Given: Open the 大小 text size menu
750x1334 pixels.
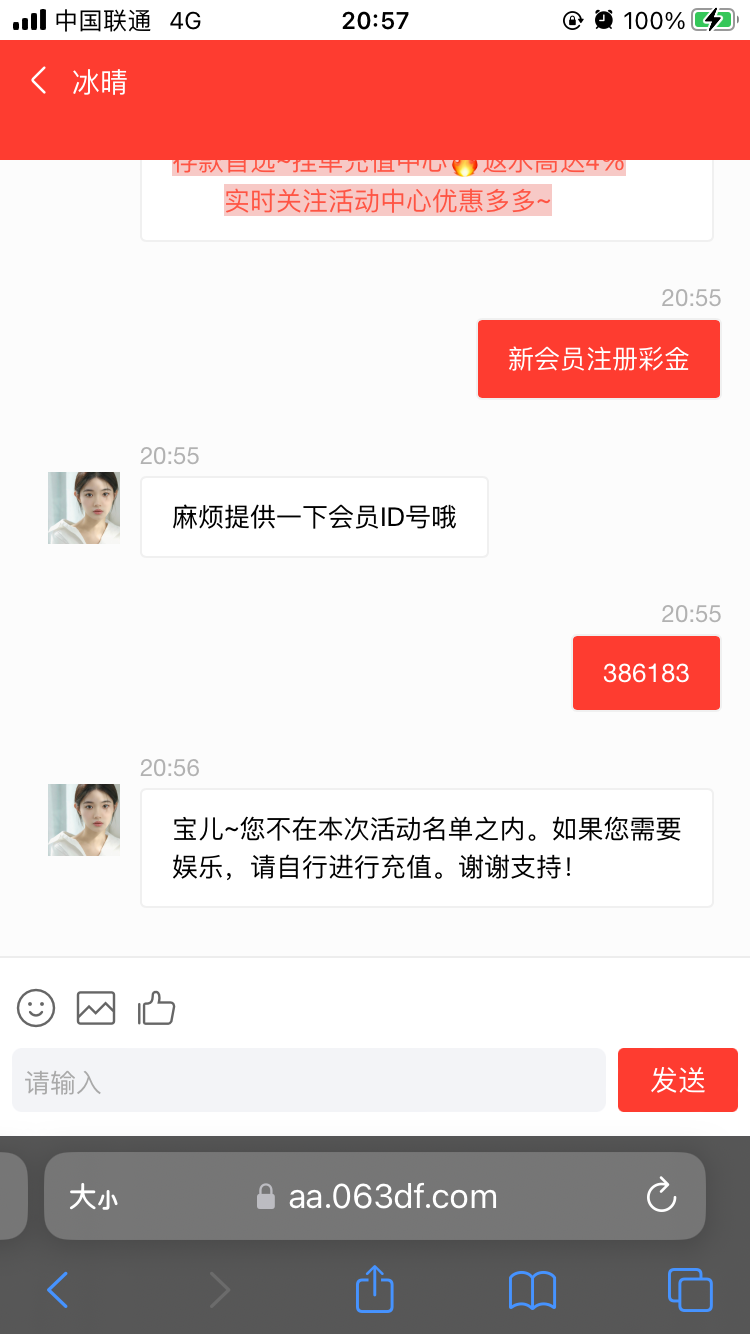Looking at the screenshot, I should click(93, 1197).
